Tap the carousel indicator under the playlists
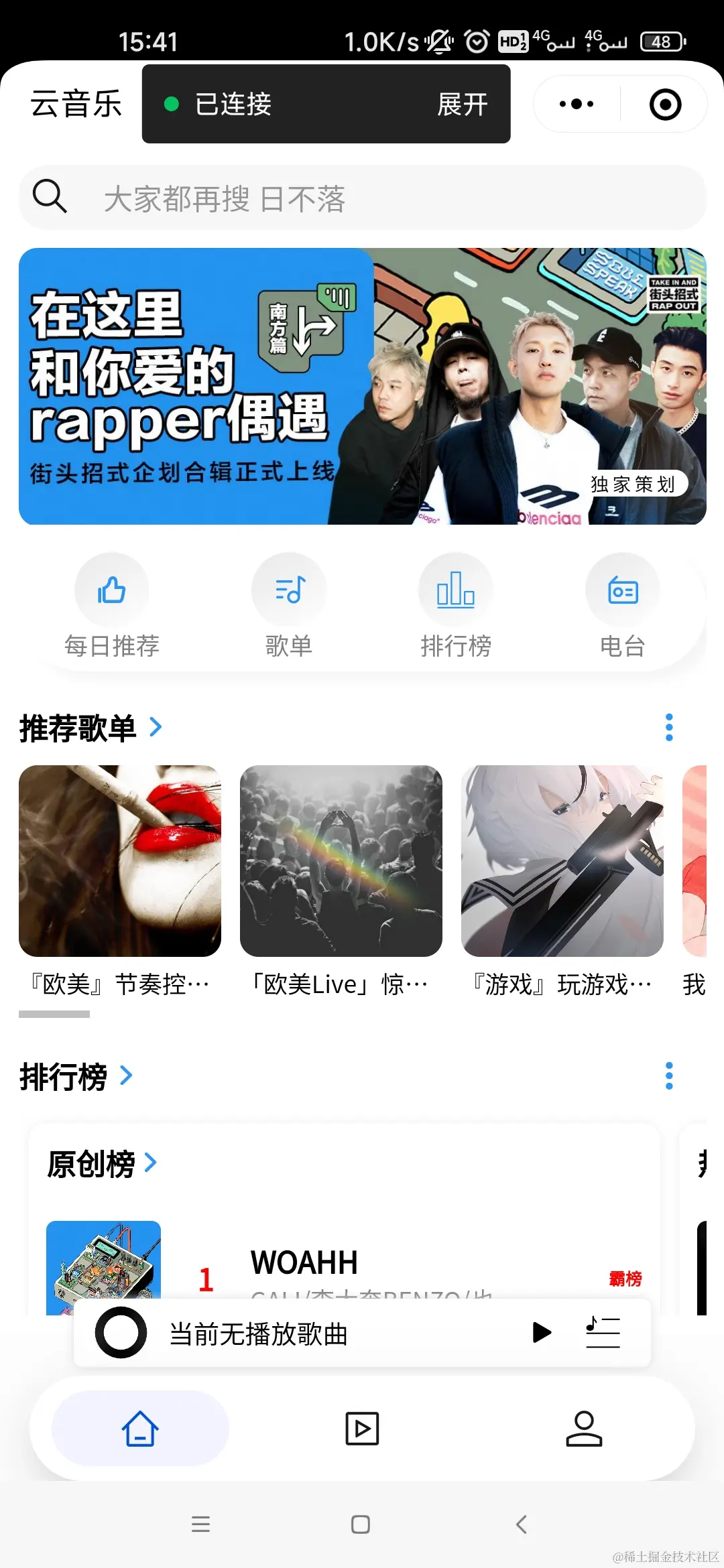 click(x=55, y=1014)
